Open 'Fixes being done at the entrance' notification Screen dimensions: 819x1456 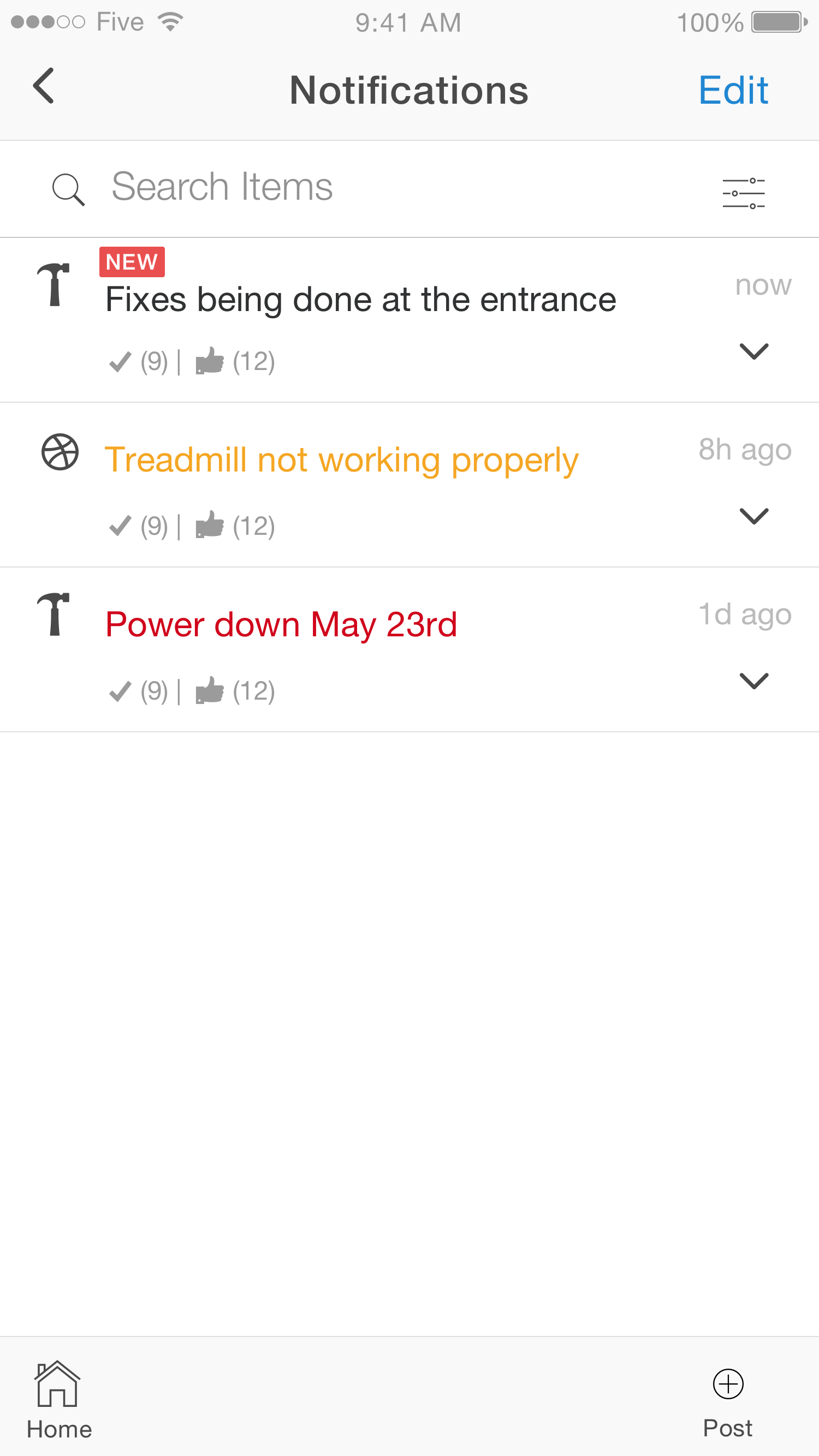coord(361,300)
